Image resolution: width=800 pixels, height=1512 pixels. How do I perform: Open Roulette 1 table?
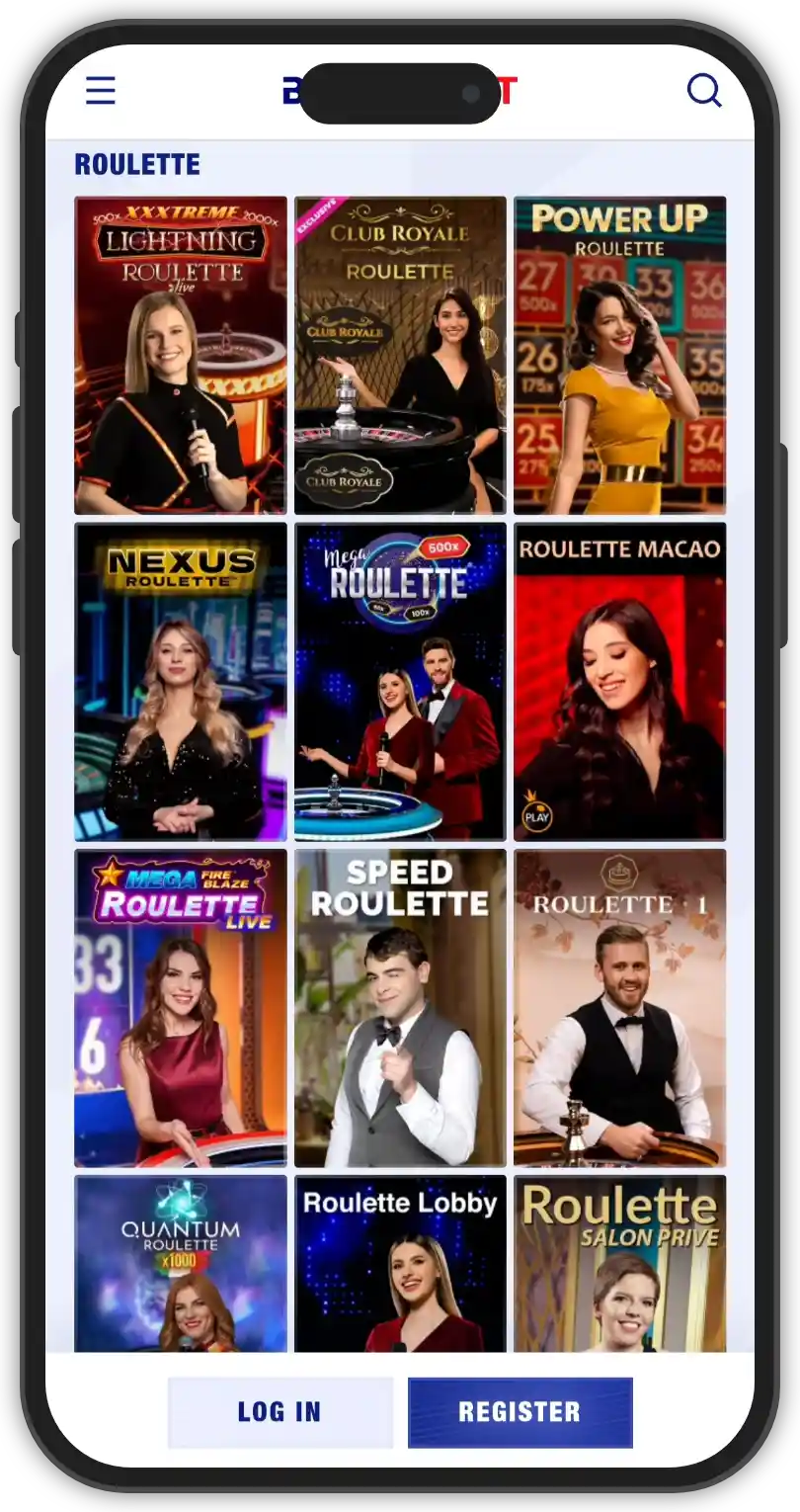pyautogui.click(x=619, y=1008)
